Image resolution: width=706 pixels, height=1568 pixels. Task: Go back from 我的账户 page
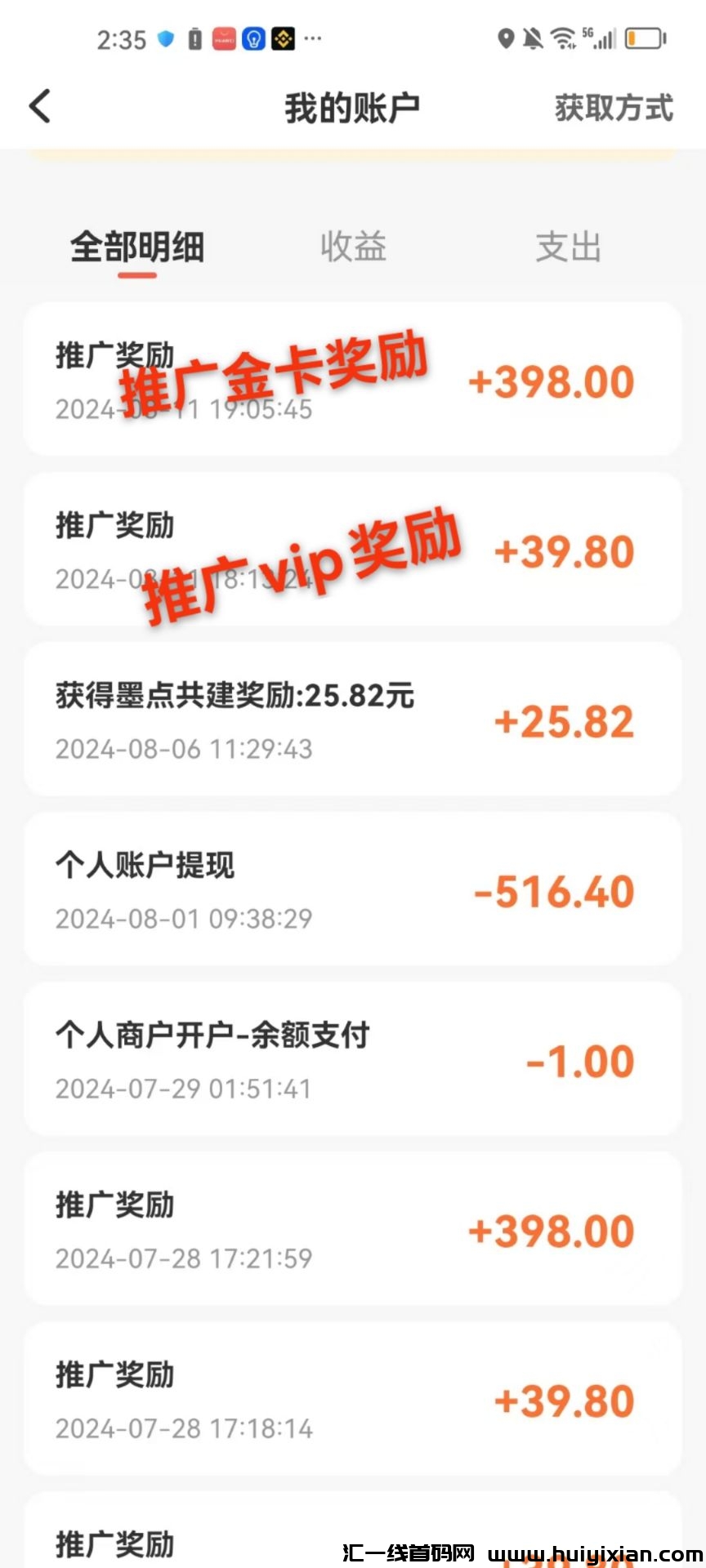pyautogui.click(x=40, y=106)
